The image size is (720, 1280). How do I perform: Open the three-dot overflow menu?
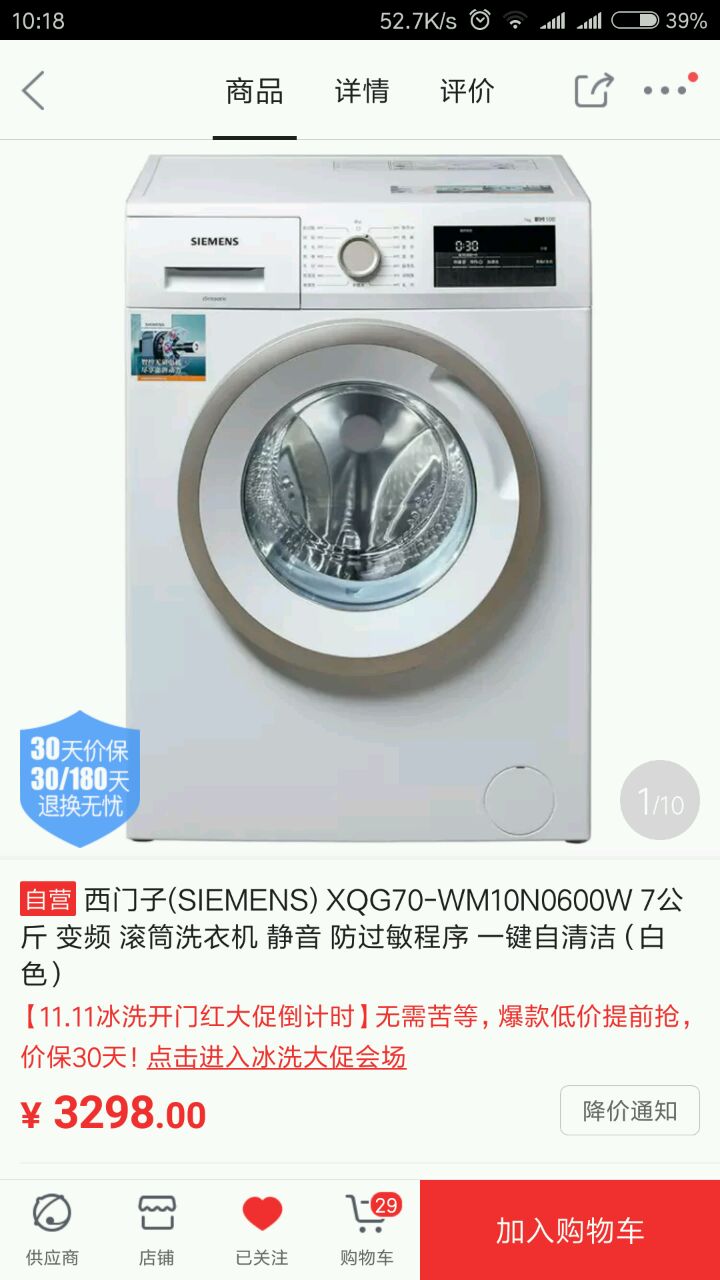(x=665, y=91)
